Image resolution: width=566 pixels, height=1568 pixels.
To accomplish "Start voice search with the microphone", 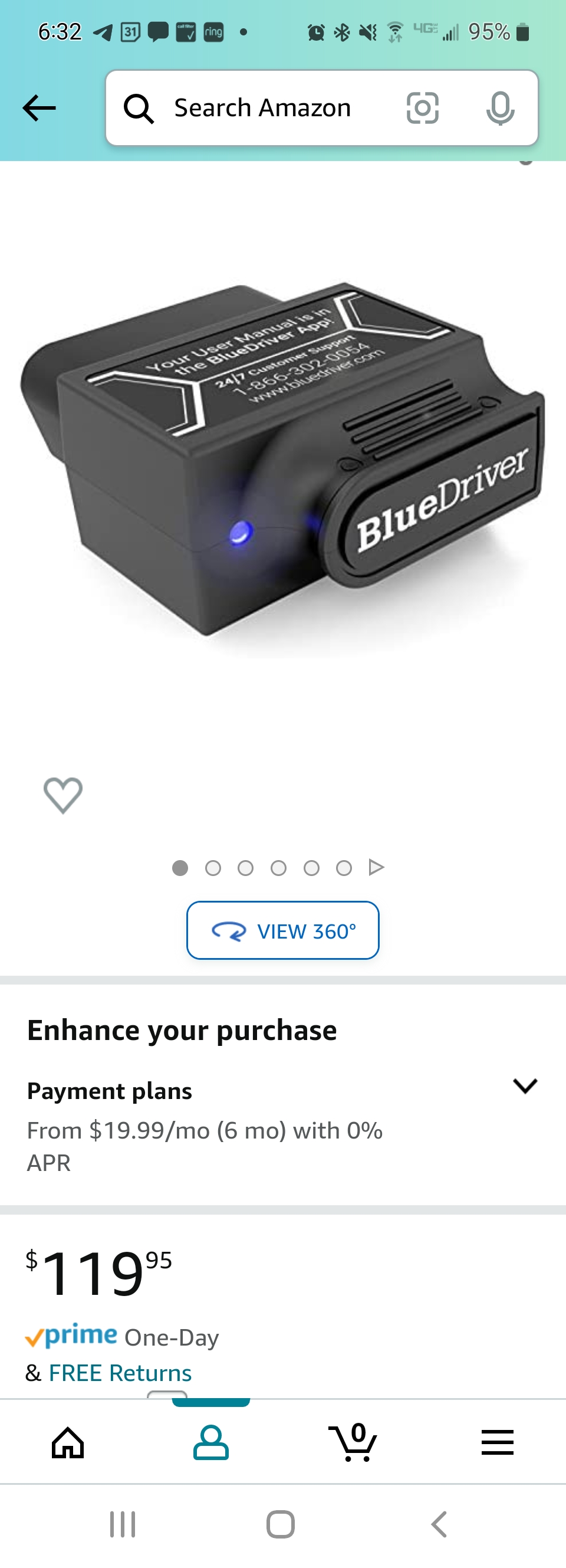I will point(501,109).
